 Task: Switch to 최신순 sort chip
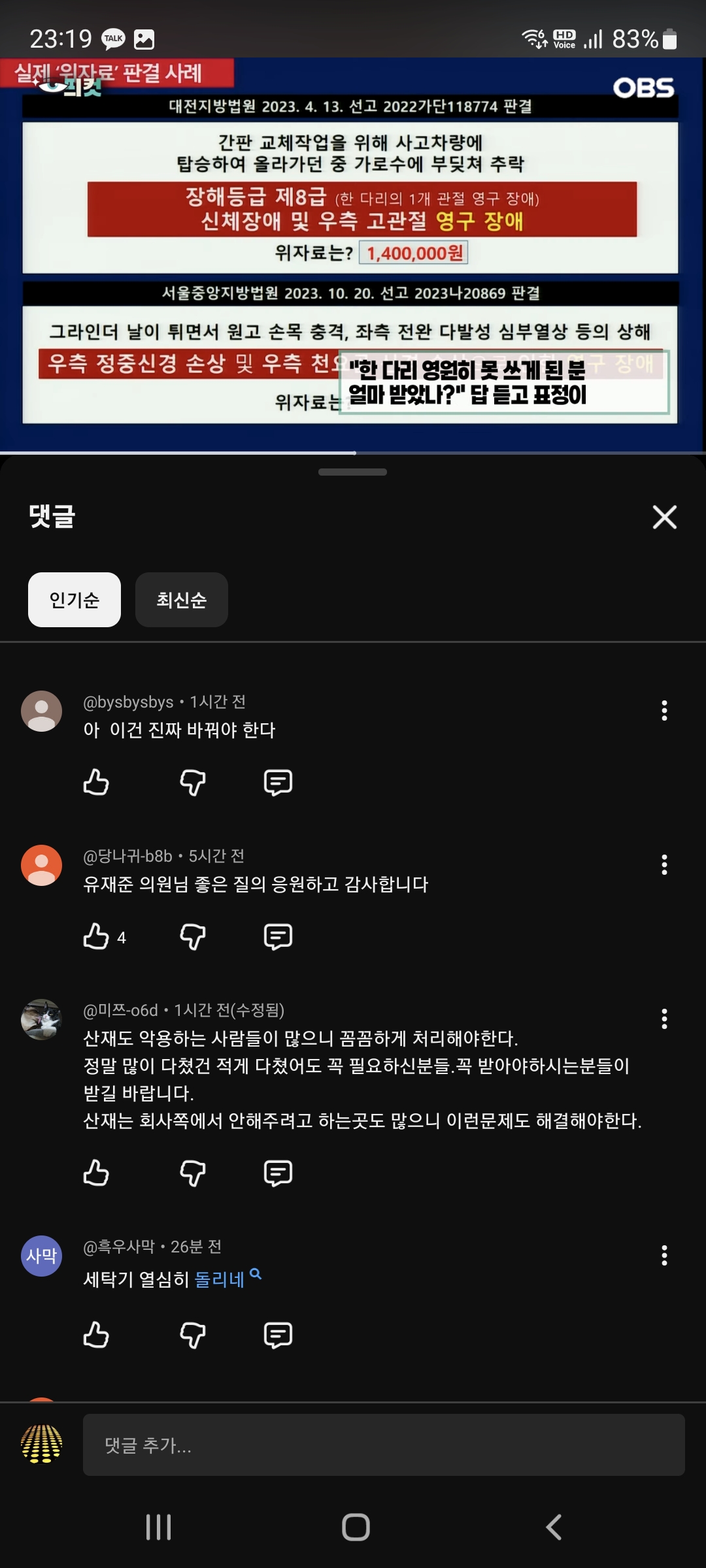[x=181, y=600]
